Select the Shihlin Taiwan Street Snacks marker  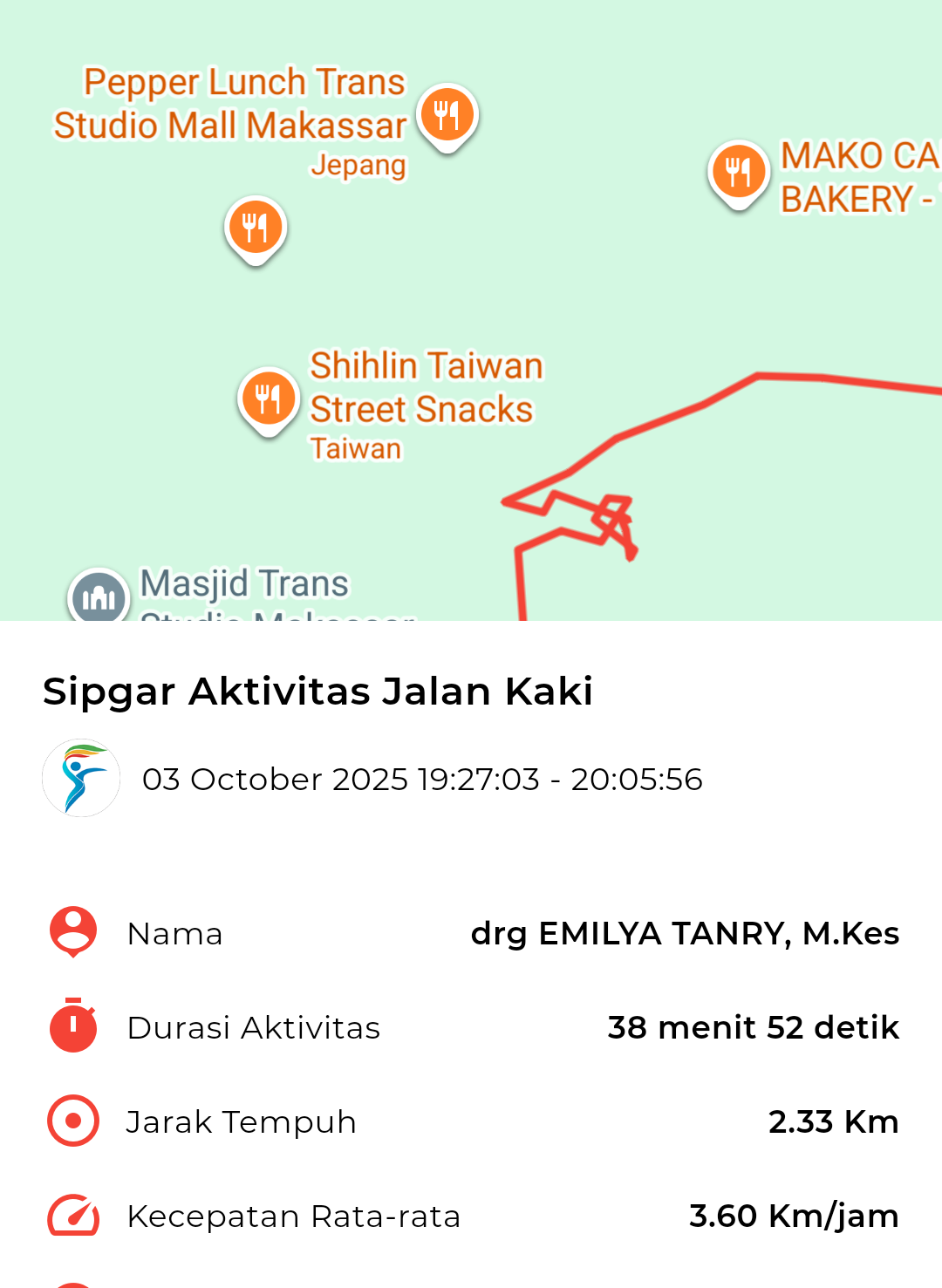point(269,399)
